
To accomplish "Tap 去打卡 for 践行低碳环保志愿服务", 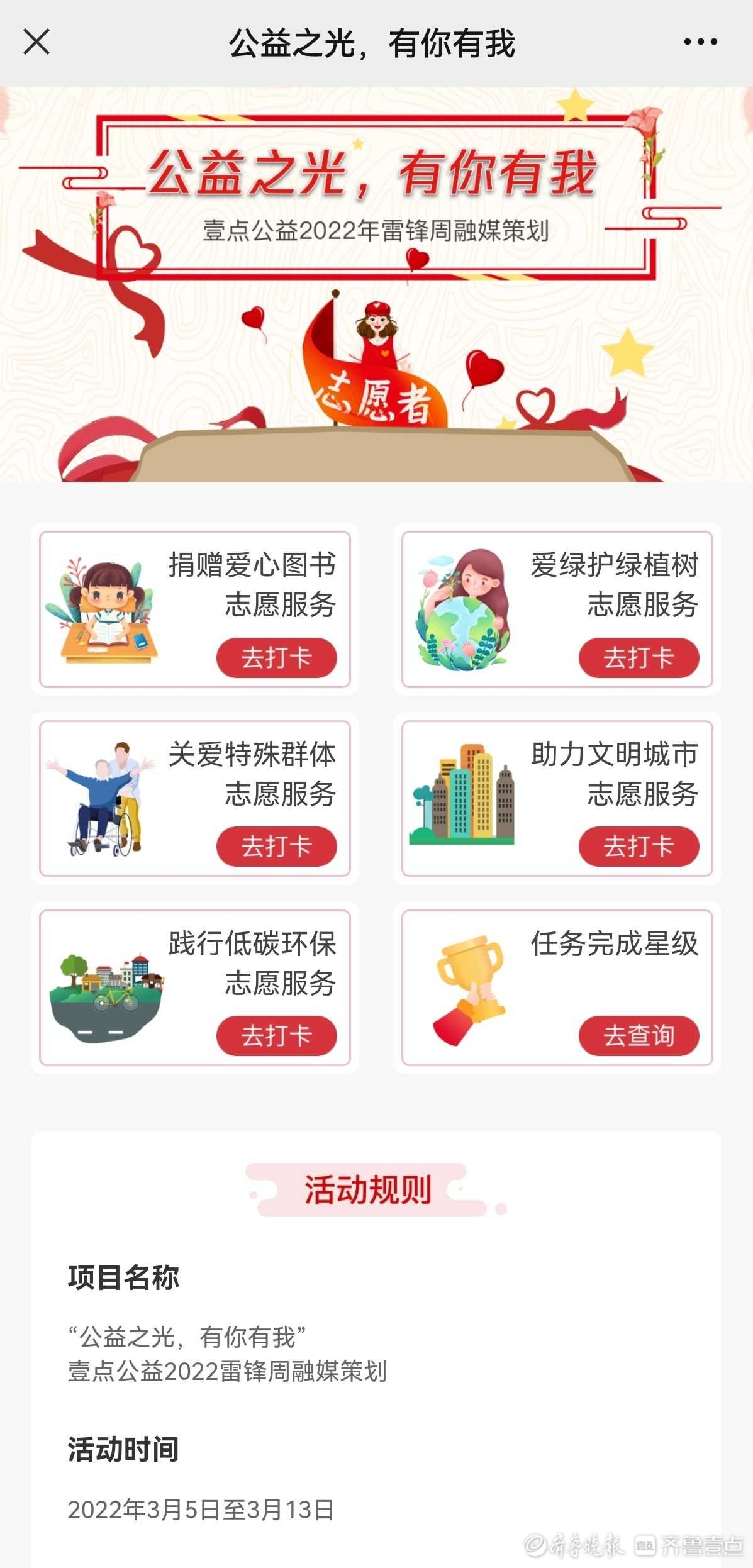I will tap(277, 1036).
